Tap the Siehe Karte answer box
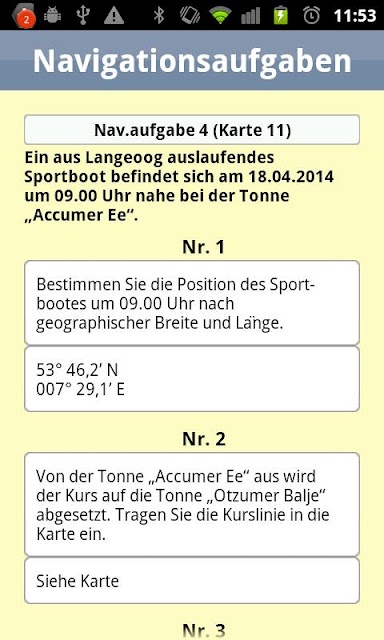This screenshot has height=640, width=384. 192,581
